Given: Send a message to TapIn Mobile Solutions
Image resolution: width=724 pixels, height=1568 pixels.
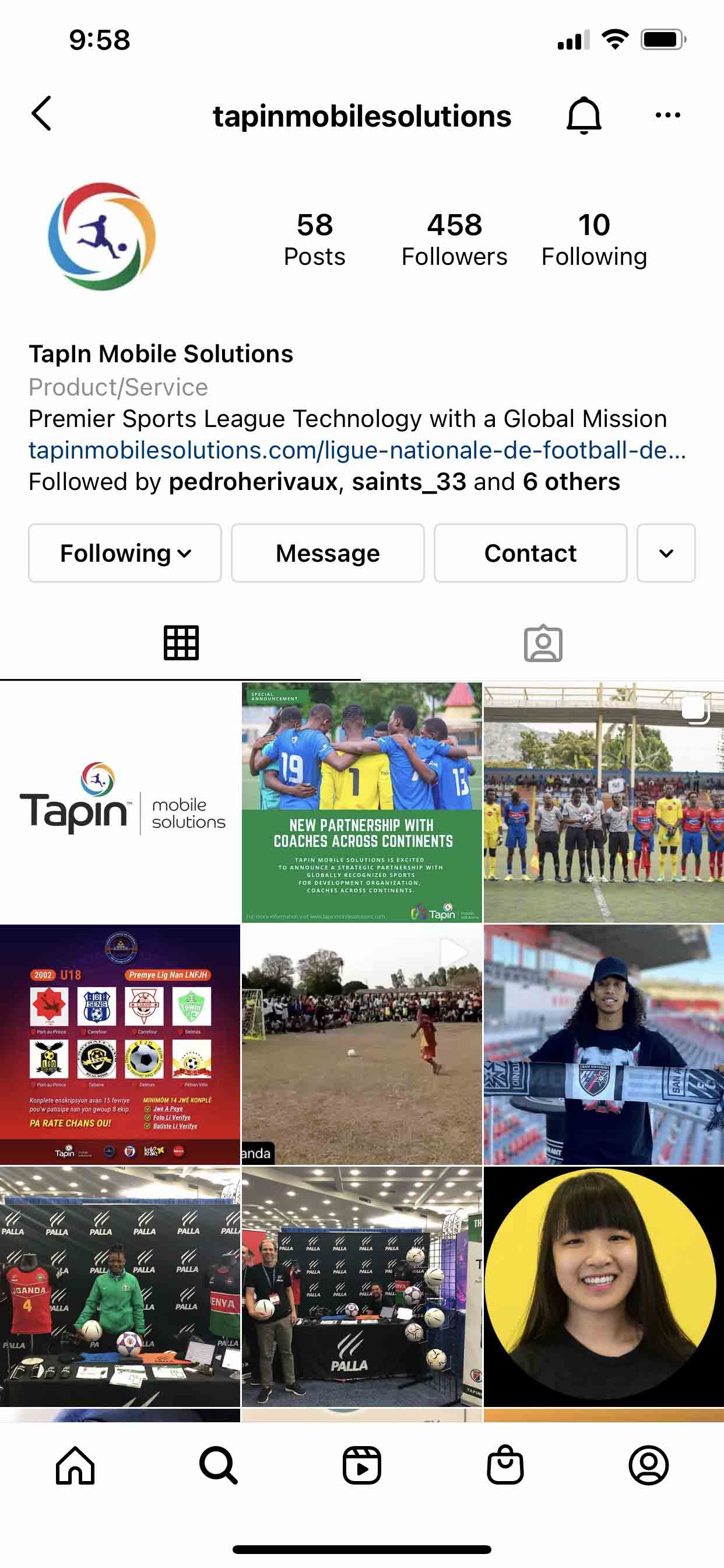Looking at the screenshot, I should click(x=328, y=552).
